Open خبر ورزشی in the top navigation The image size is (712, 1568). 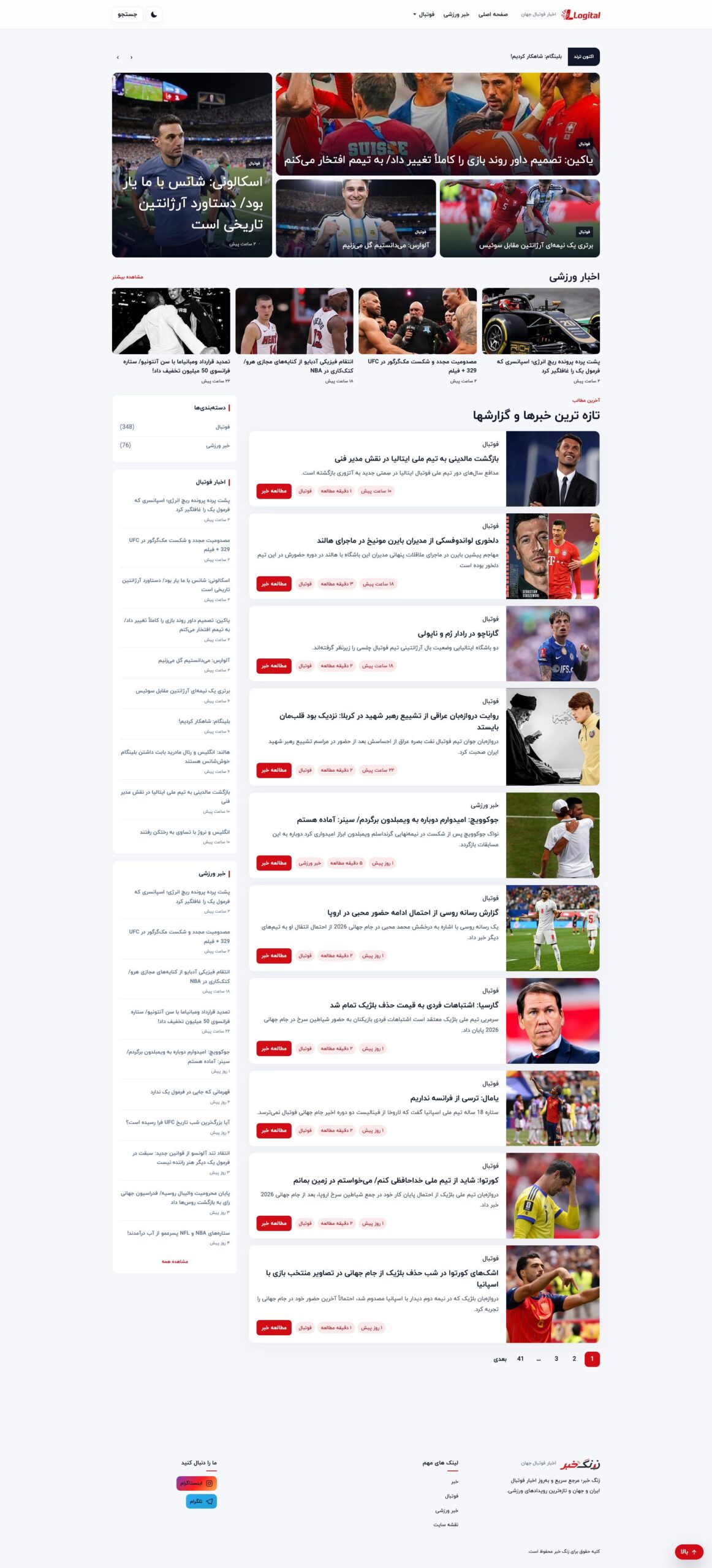click(x=456, y=14)
